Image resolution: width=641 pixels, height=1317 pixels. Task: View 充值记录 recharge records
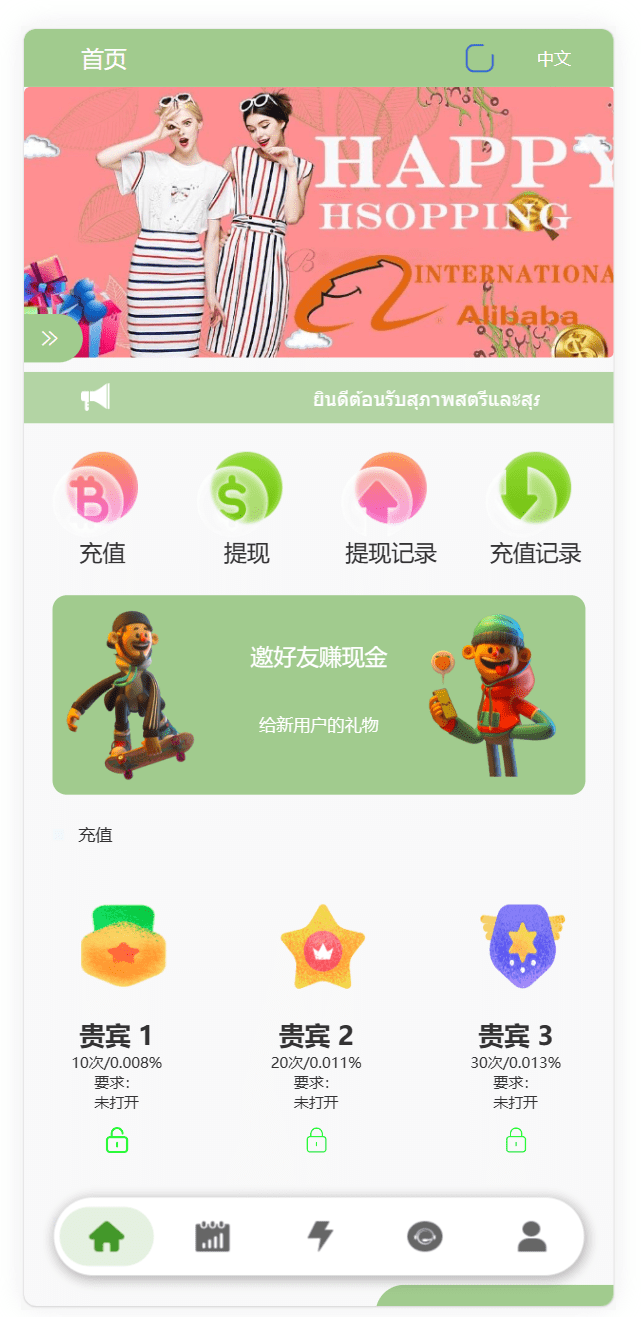coord(535,509)
